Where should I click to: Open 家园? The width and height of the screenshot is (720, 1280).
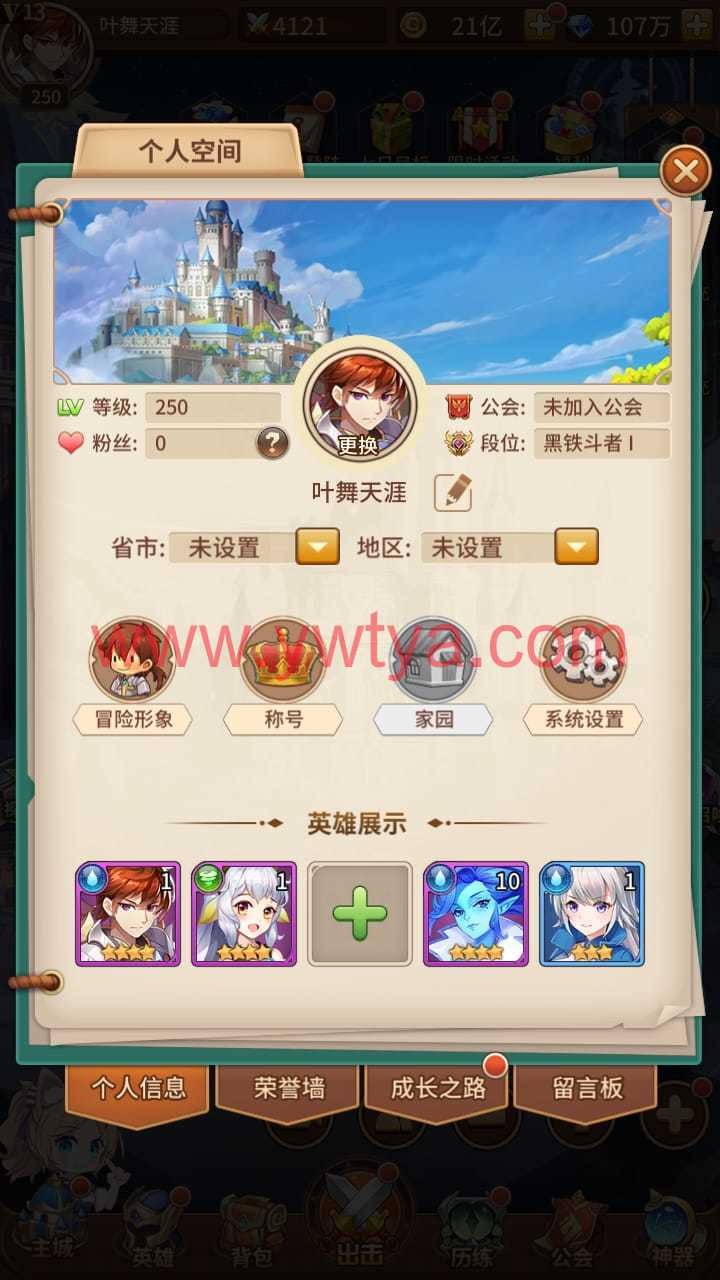433,660
